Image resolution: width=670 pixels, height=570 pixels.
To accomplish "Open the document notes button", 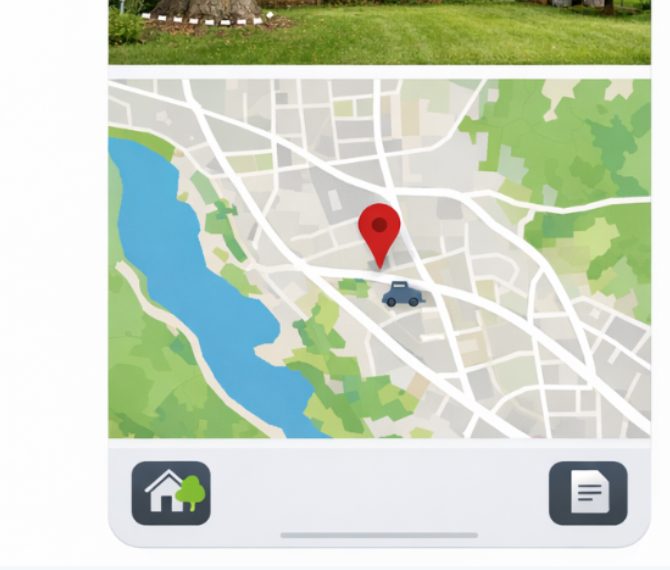I will pos(588,493).
